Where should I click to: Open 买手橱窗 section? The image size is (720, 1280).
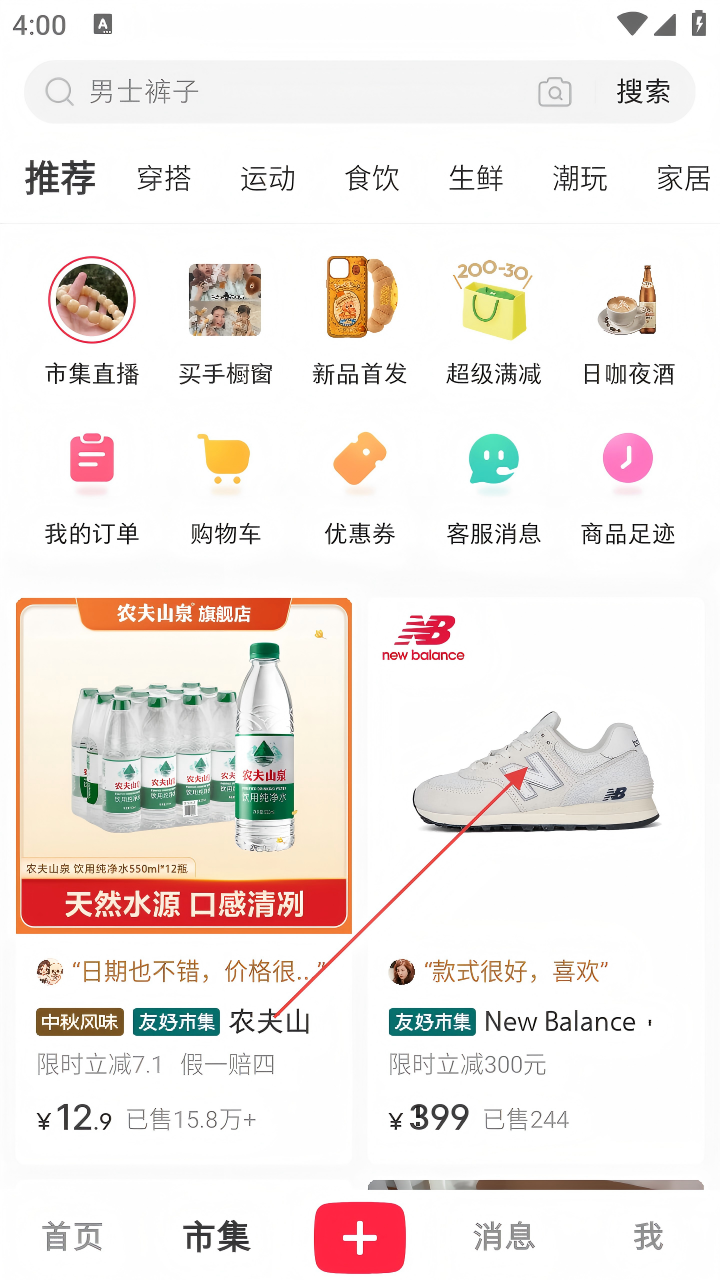click(225, 322)
